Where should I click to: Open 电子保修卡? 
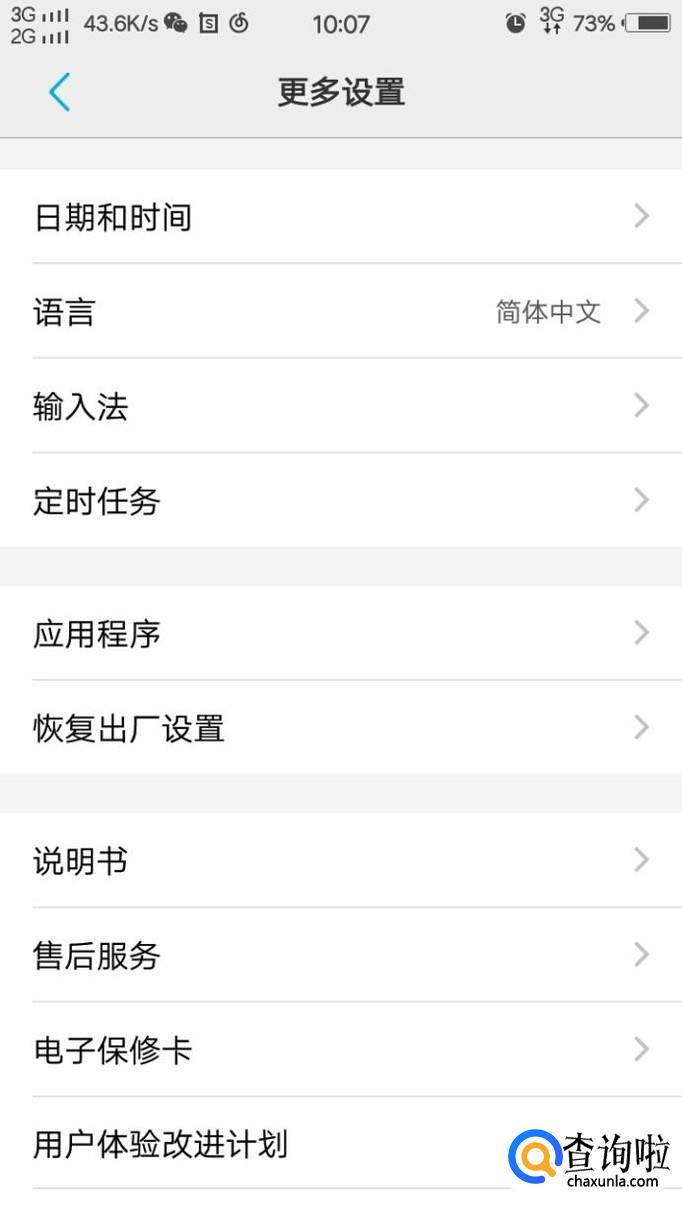(341, 1050)
